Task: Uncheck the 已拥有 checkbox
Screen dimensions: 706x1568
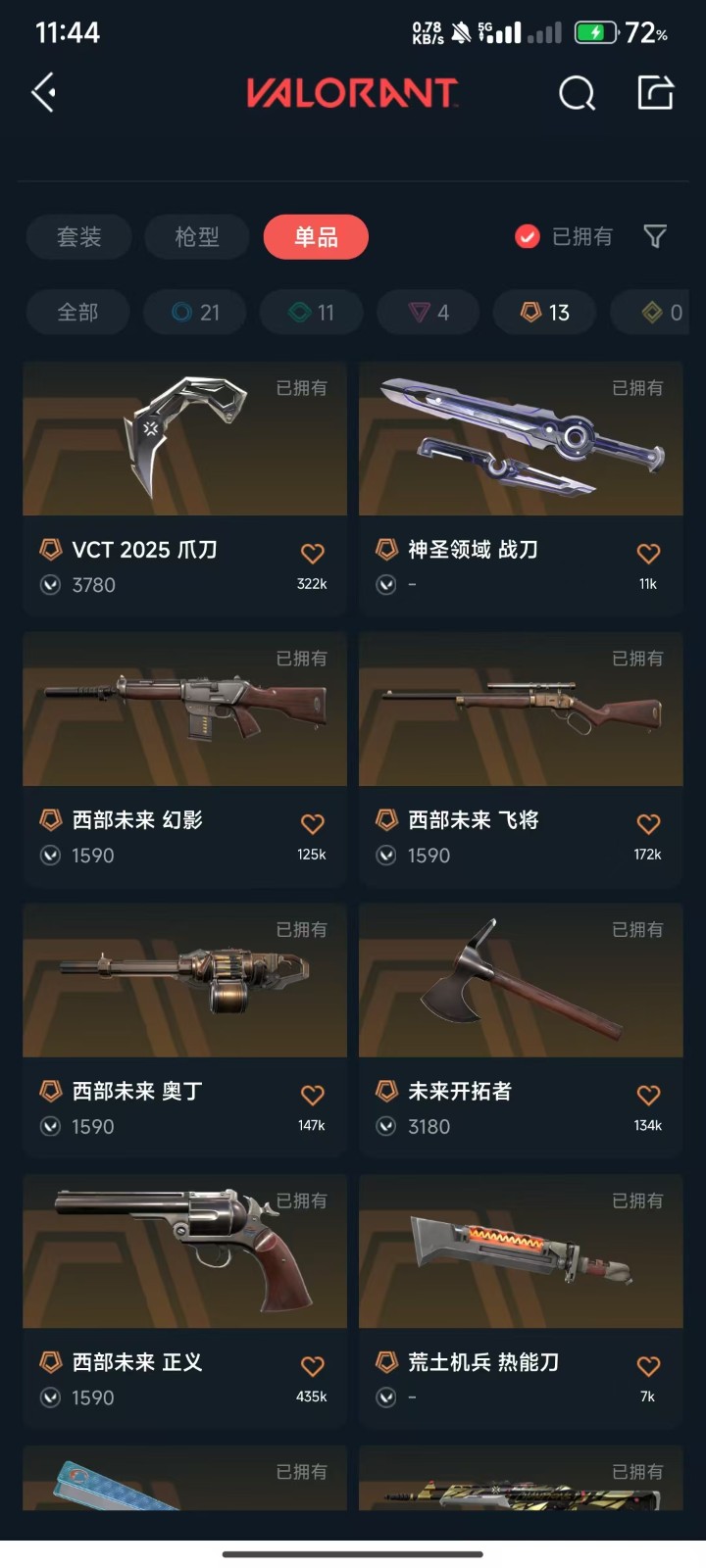Action: click(x=528, y=237)
